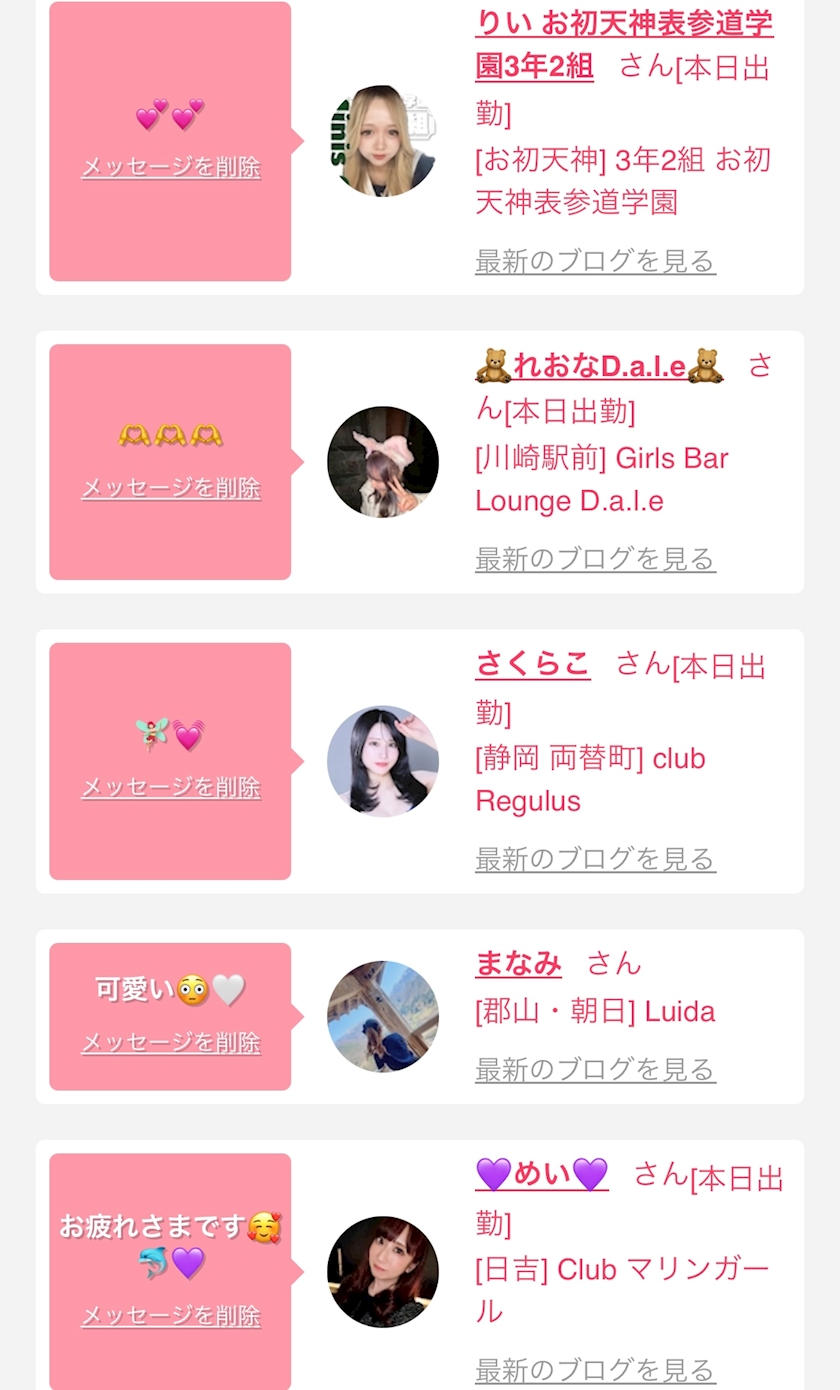
Task: Delete the お疲れさまです message to めい
Action: click(x=171, y=1316)
